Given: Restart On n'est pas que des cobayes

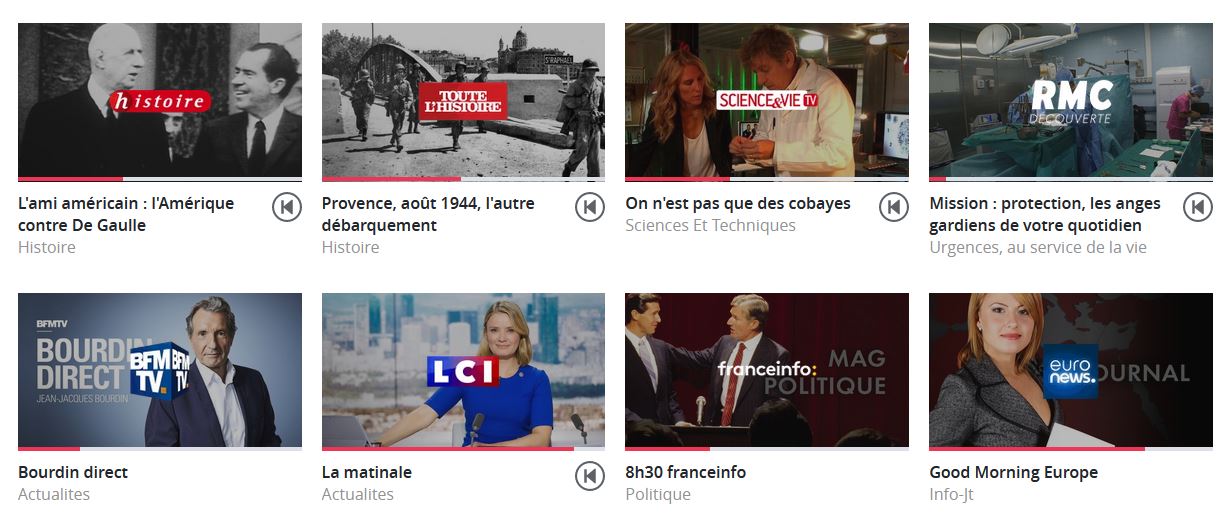Looking at the screenshot, I should 894,207.
